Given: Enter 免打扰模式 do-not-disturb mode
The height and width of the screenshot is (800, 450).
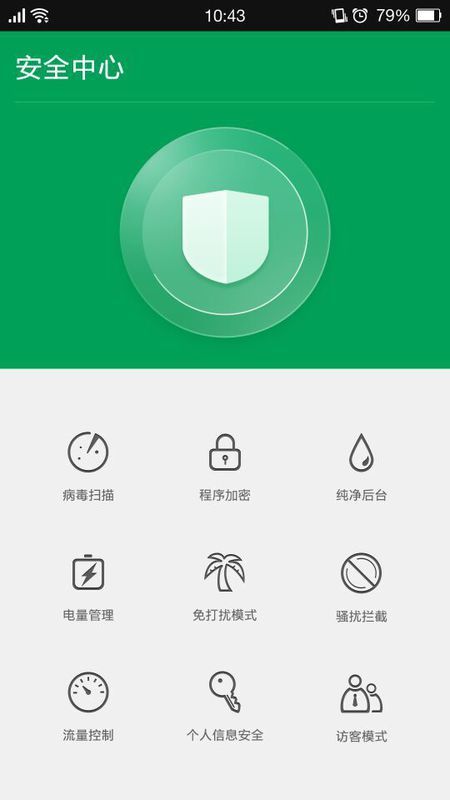Looking at the screenshot, I should coord(225,587).
